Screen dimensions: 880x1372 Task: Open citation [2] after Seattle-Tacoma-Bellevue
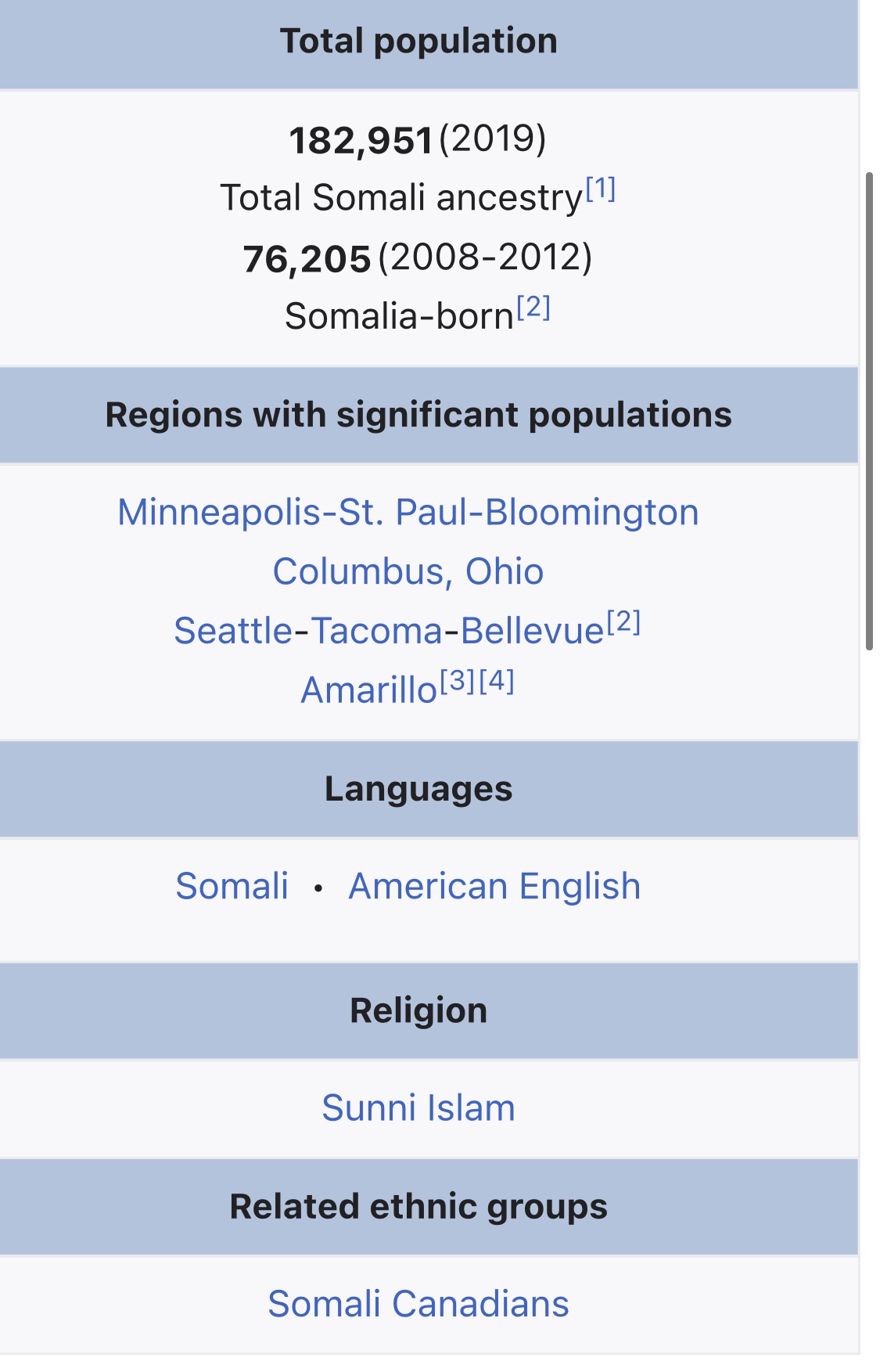[x=623, y=622]
